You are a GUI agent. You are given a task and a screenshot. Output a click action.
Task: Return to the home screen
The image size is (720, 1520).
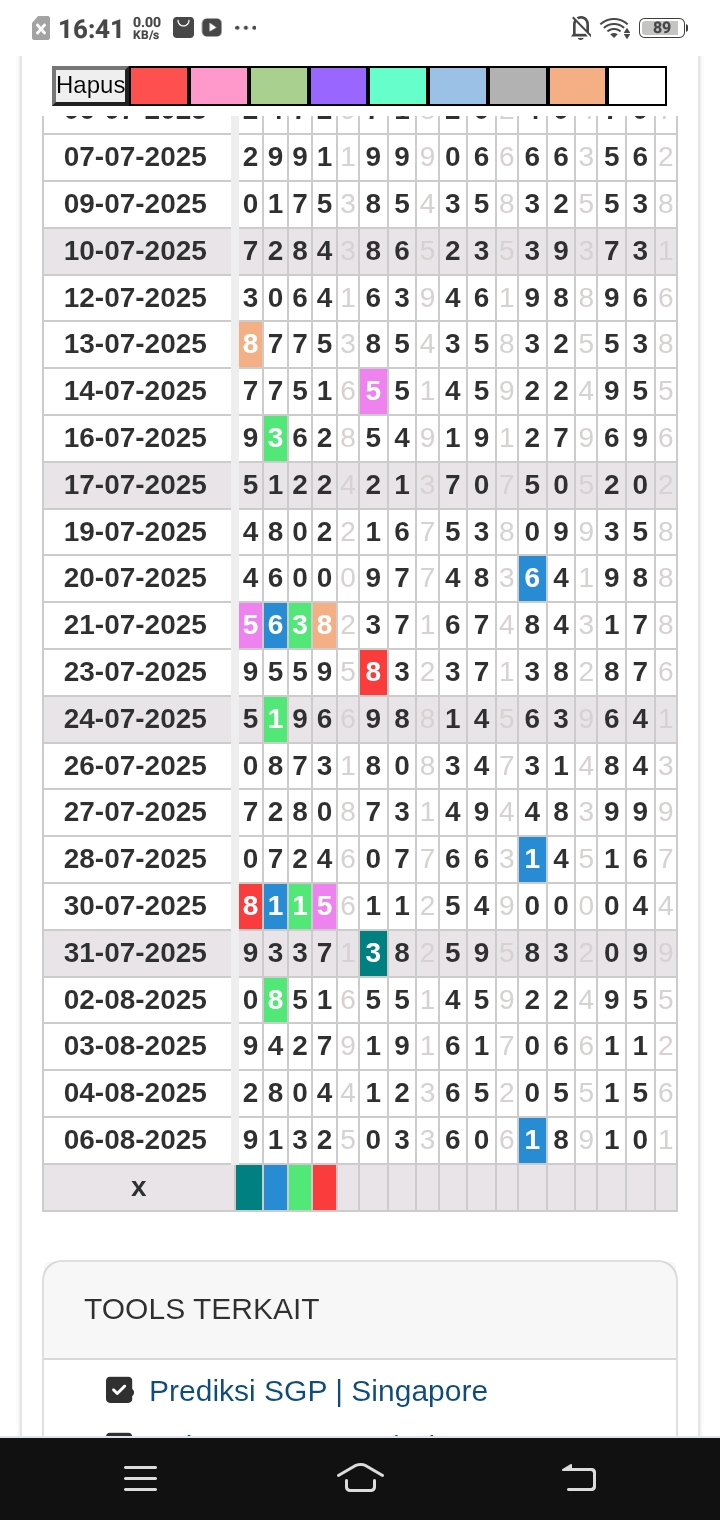point(360,1478)
